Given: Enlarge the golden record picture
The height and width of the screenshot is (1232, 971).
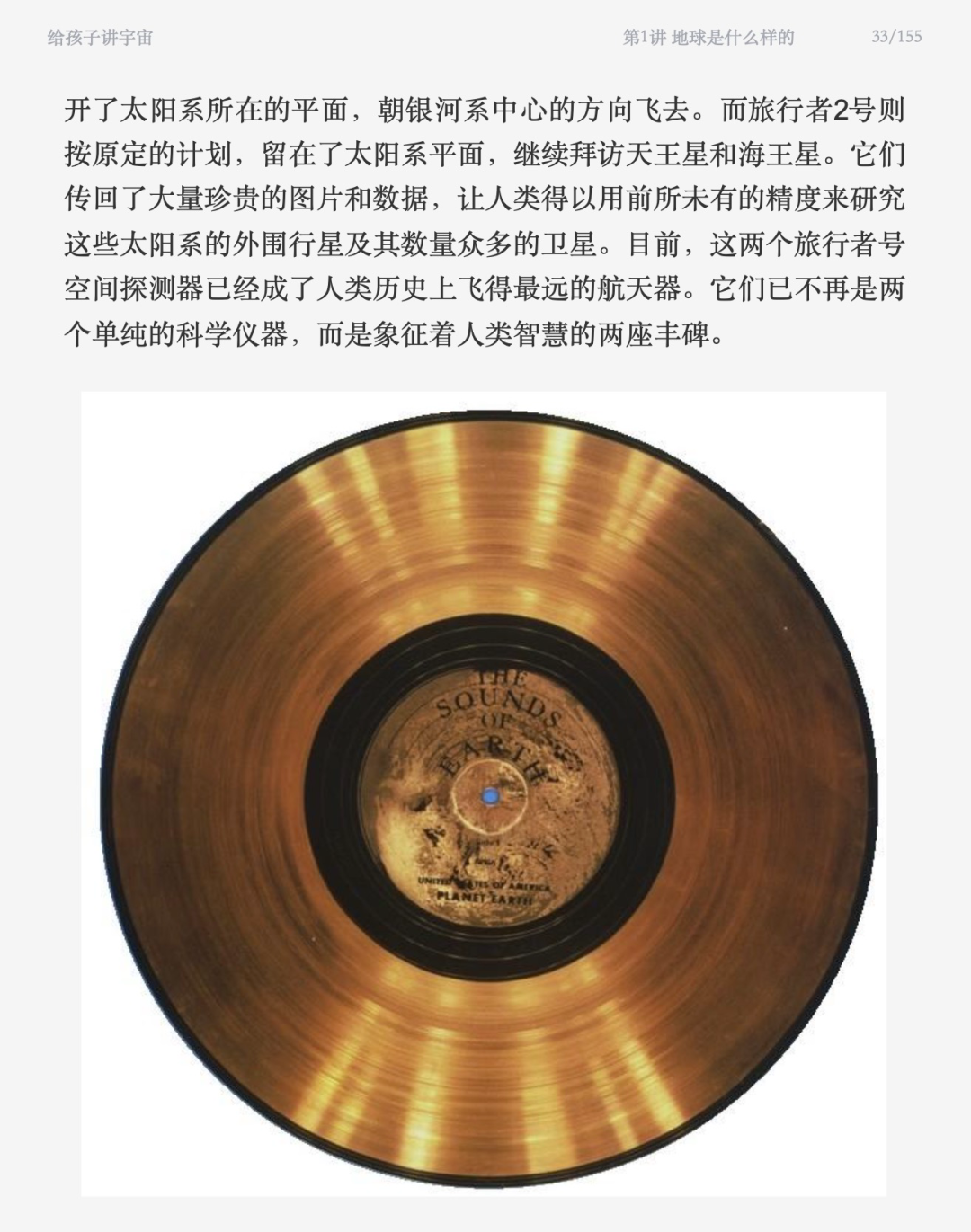Looking at the screenshot, I should point(485,793).
